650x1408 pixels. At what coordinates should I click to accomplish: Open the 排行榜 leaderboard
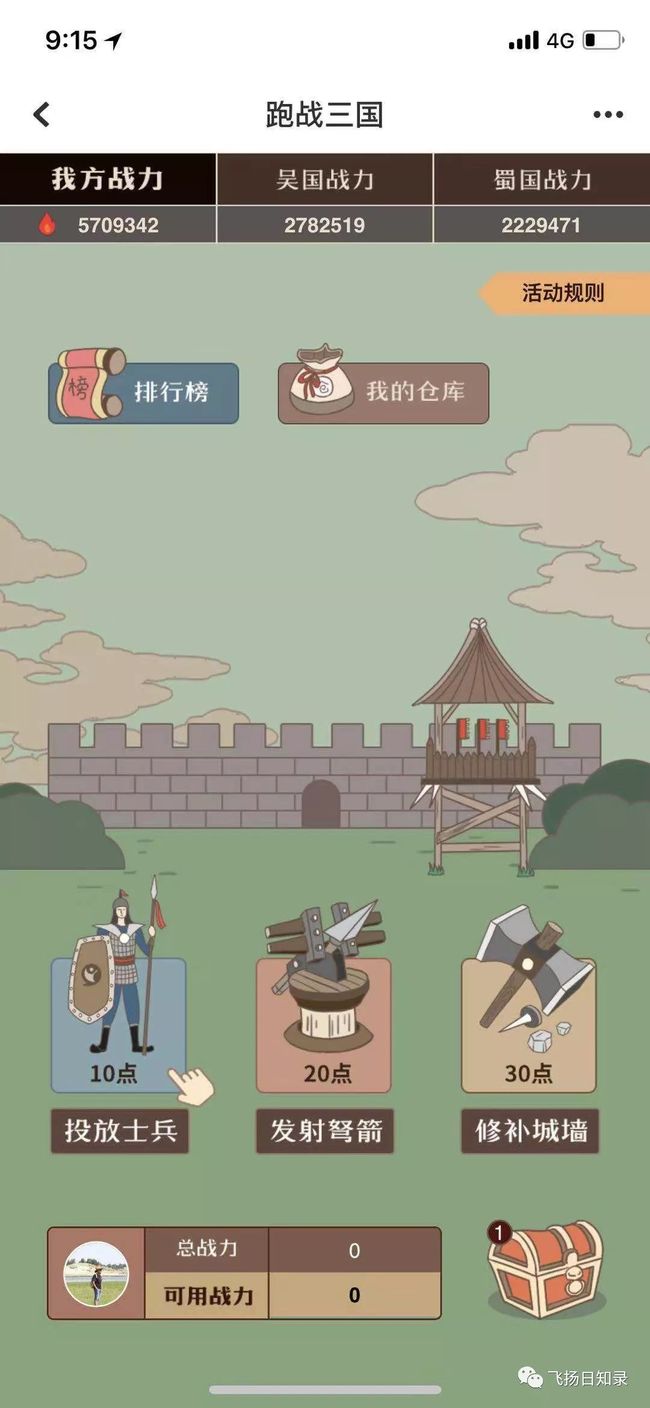coord(145,390)
